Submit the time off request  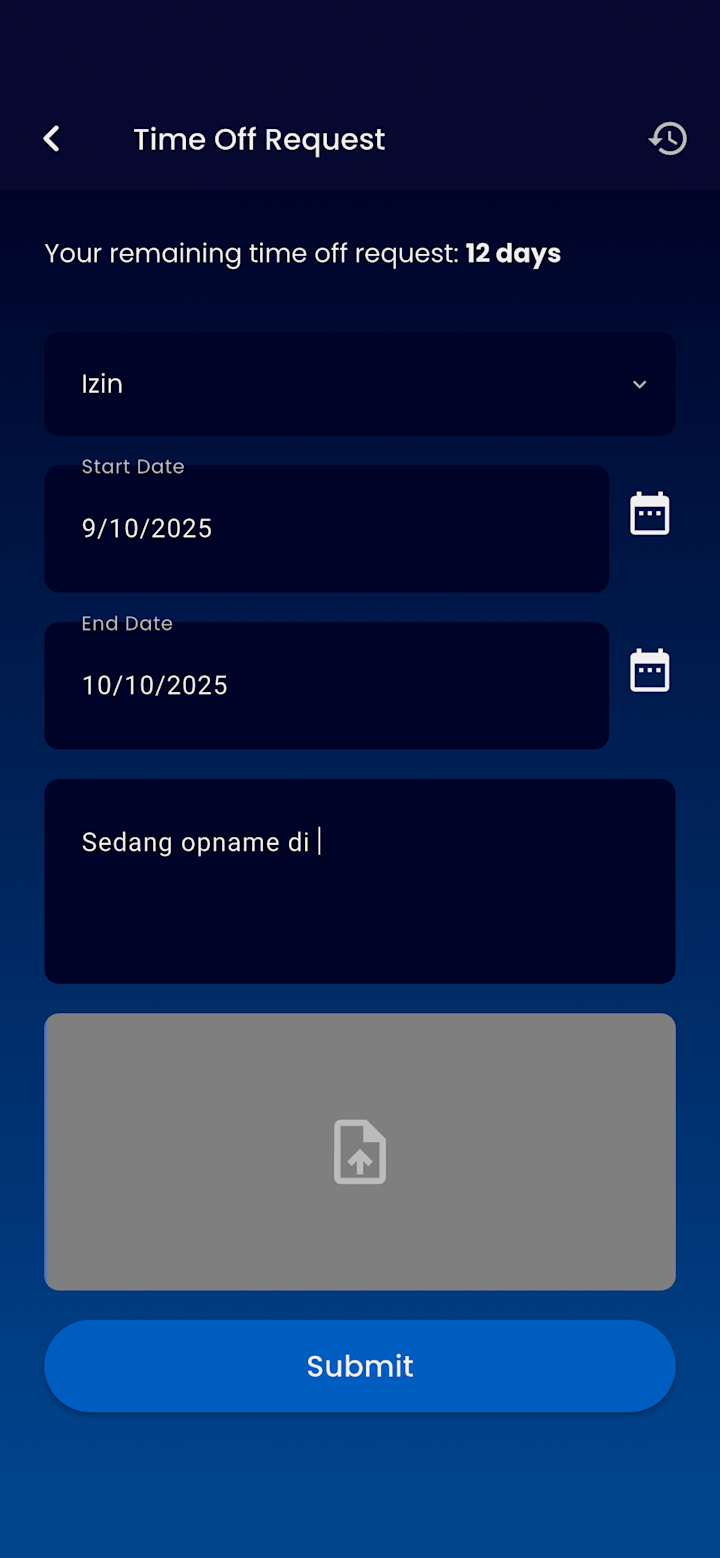(360, 1366)
